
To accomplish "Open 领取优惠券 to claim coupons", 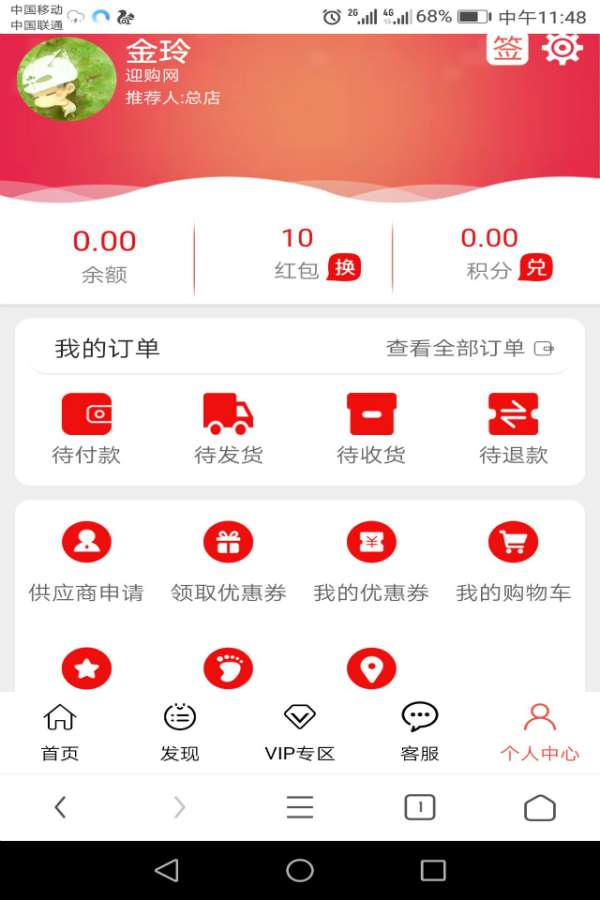I will coord(228,562).
